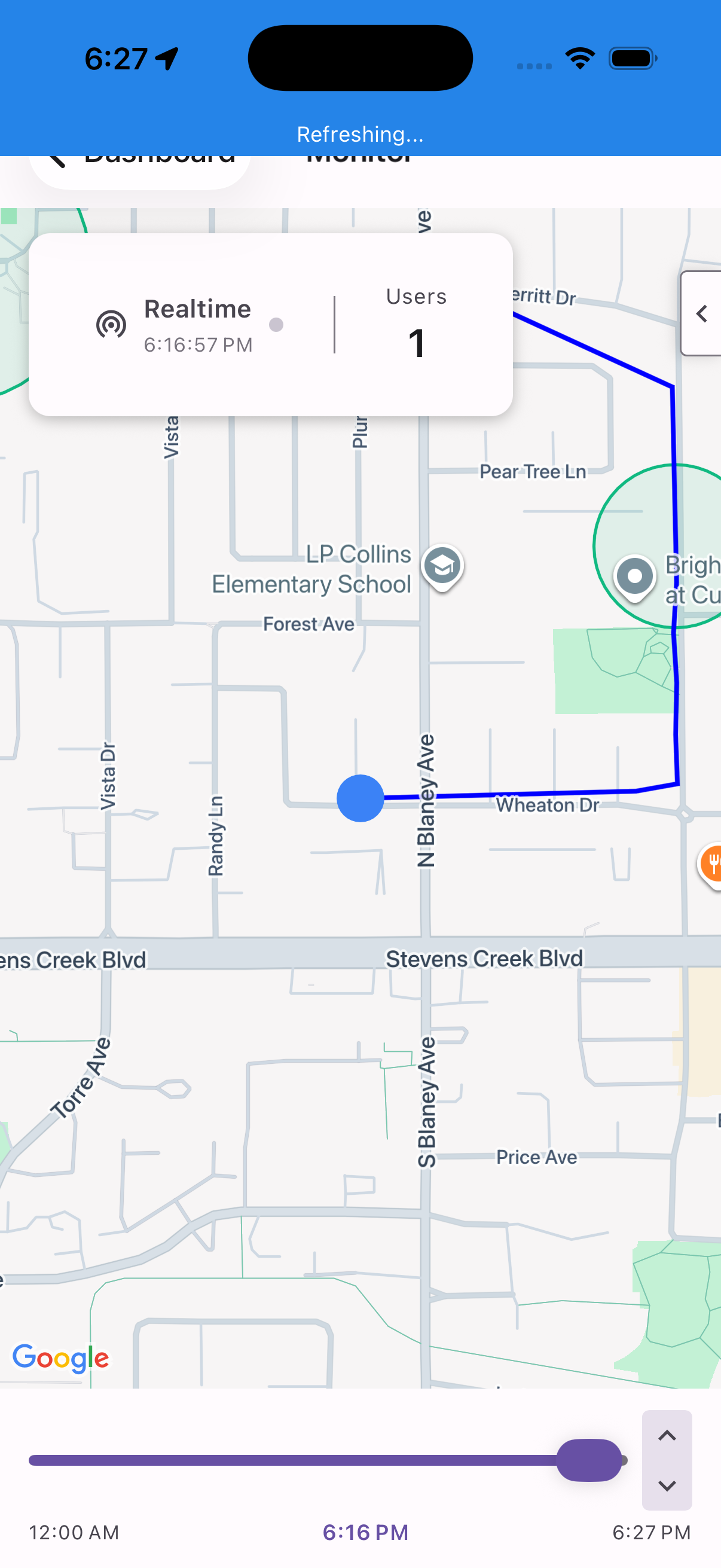Tap the Realtime tracking target icon
721x1568 pixels.
pyautogui.click(x=112, y=324)
